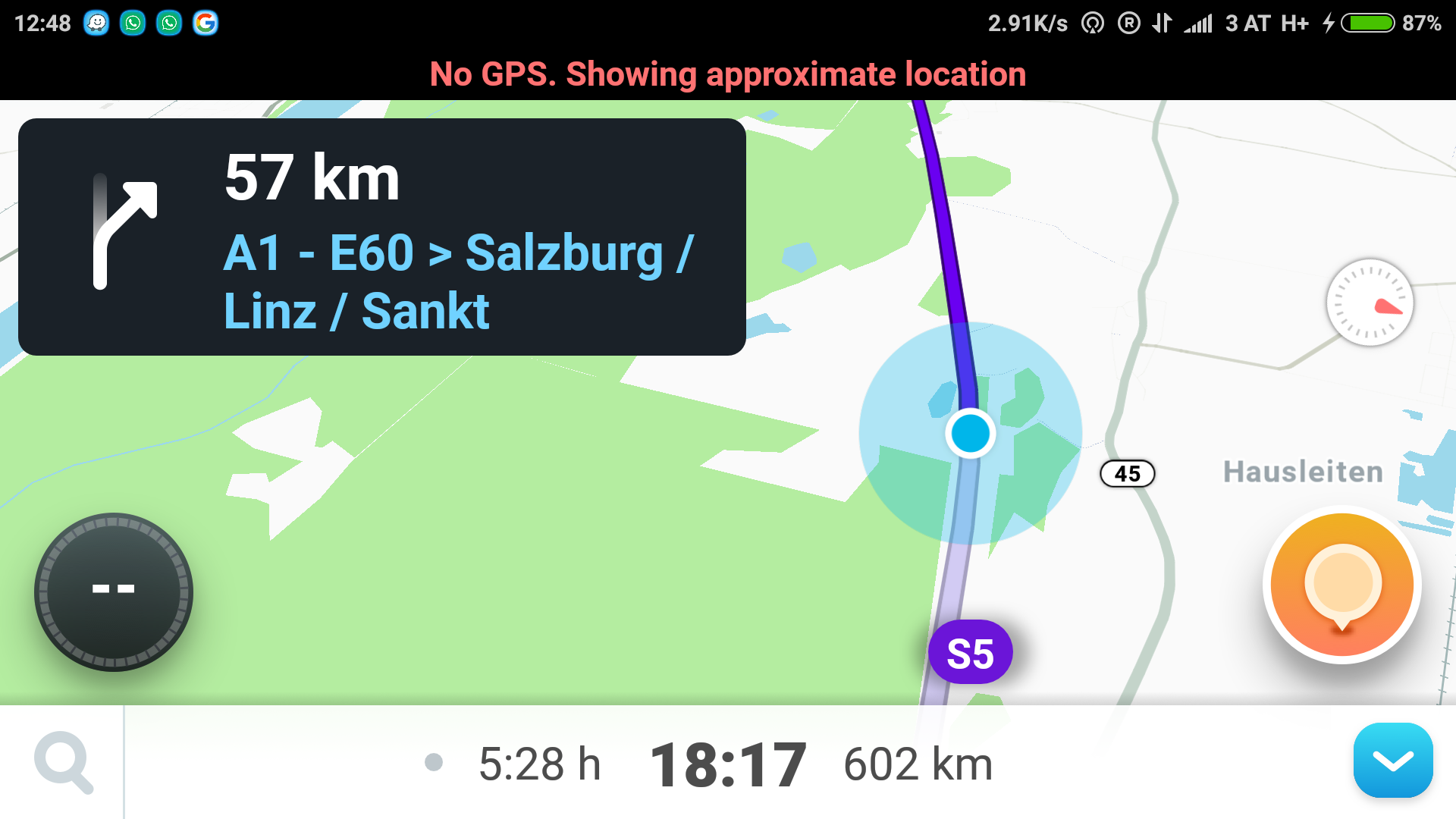
Task: Tap the speedometer showing dashes
Action: [x=114, y=591]
